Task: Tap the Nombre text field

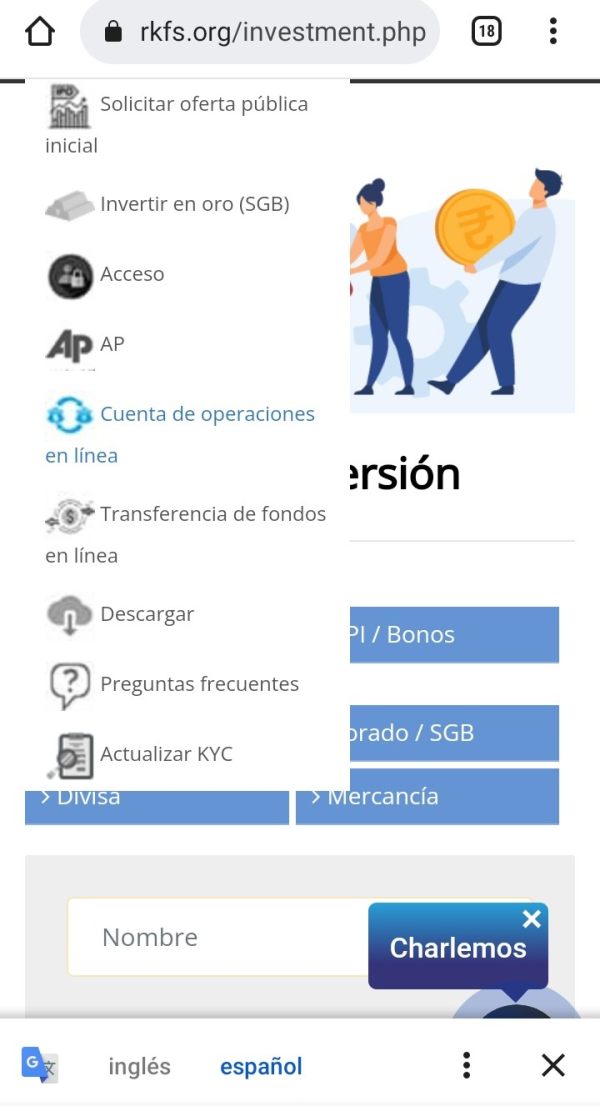Action: 219,937
